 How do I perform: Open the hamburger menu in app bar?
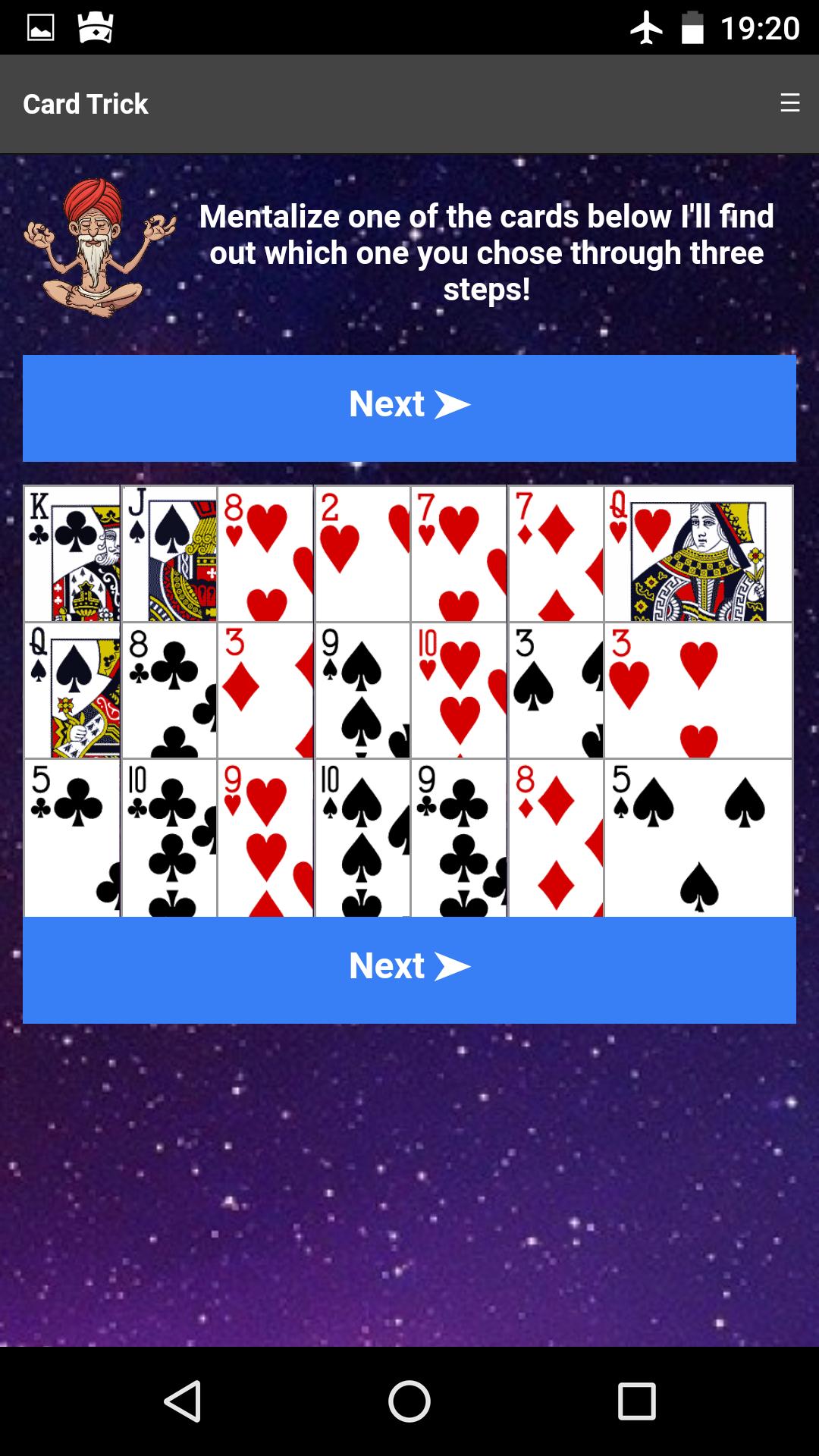789,103
